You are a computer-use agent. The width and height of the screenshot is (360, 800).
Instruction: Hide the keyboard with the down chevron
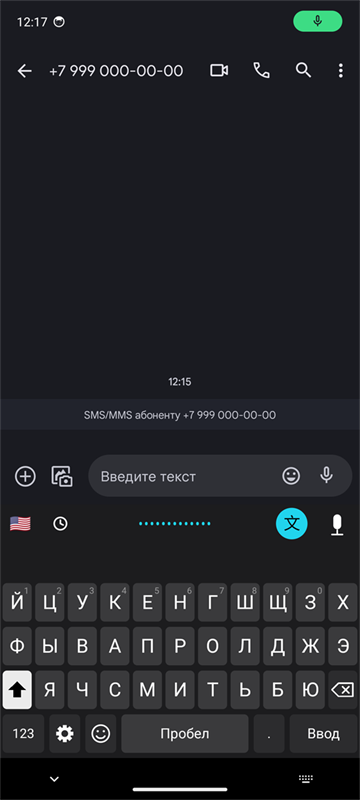click(x=54, y=779)
